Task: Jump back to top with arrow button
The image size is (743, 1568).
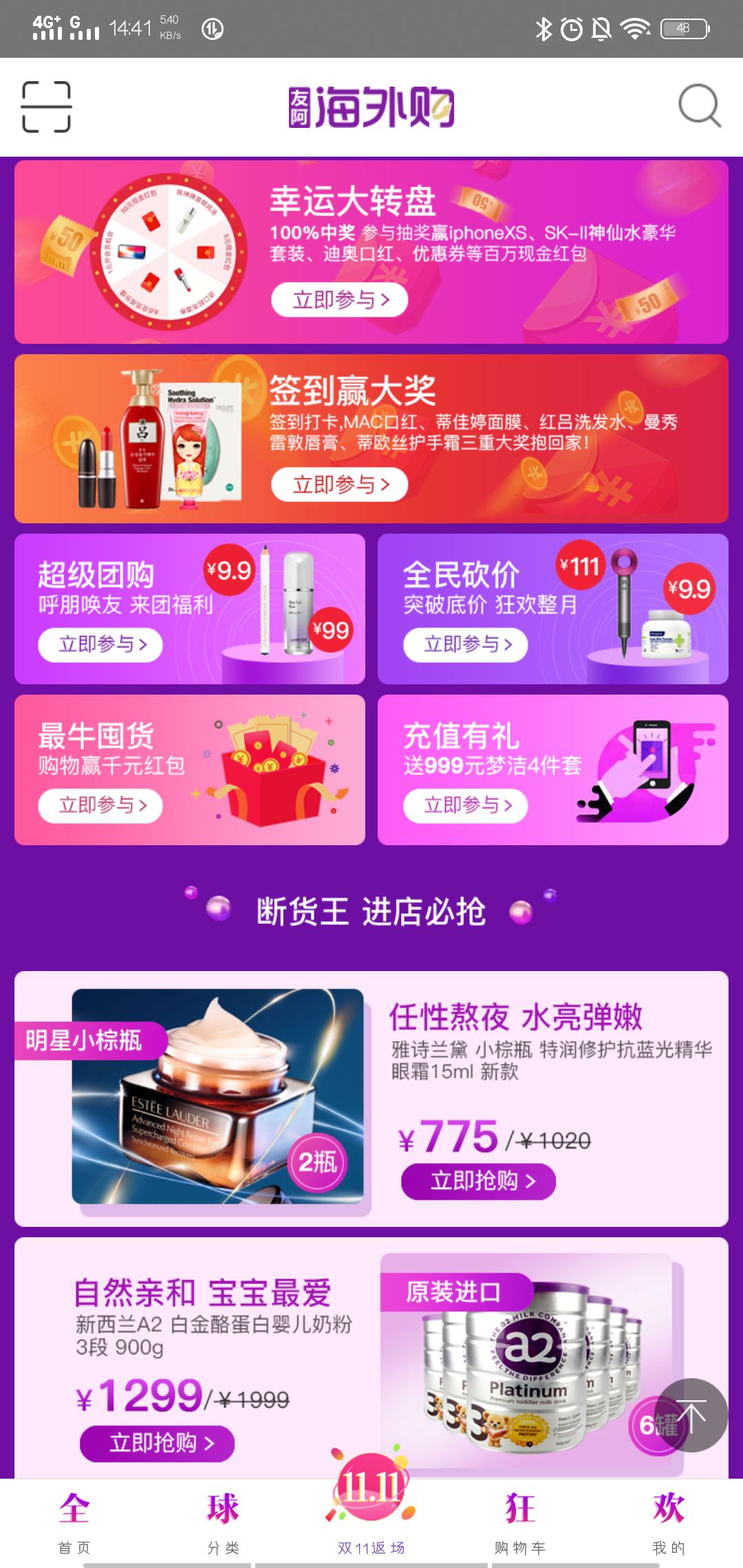Action: click(x=691, y=1415)
